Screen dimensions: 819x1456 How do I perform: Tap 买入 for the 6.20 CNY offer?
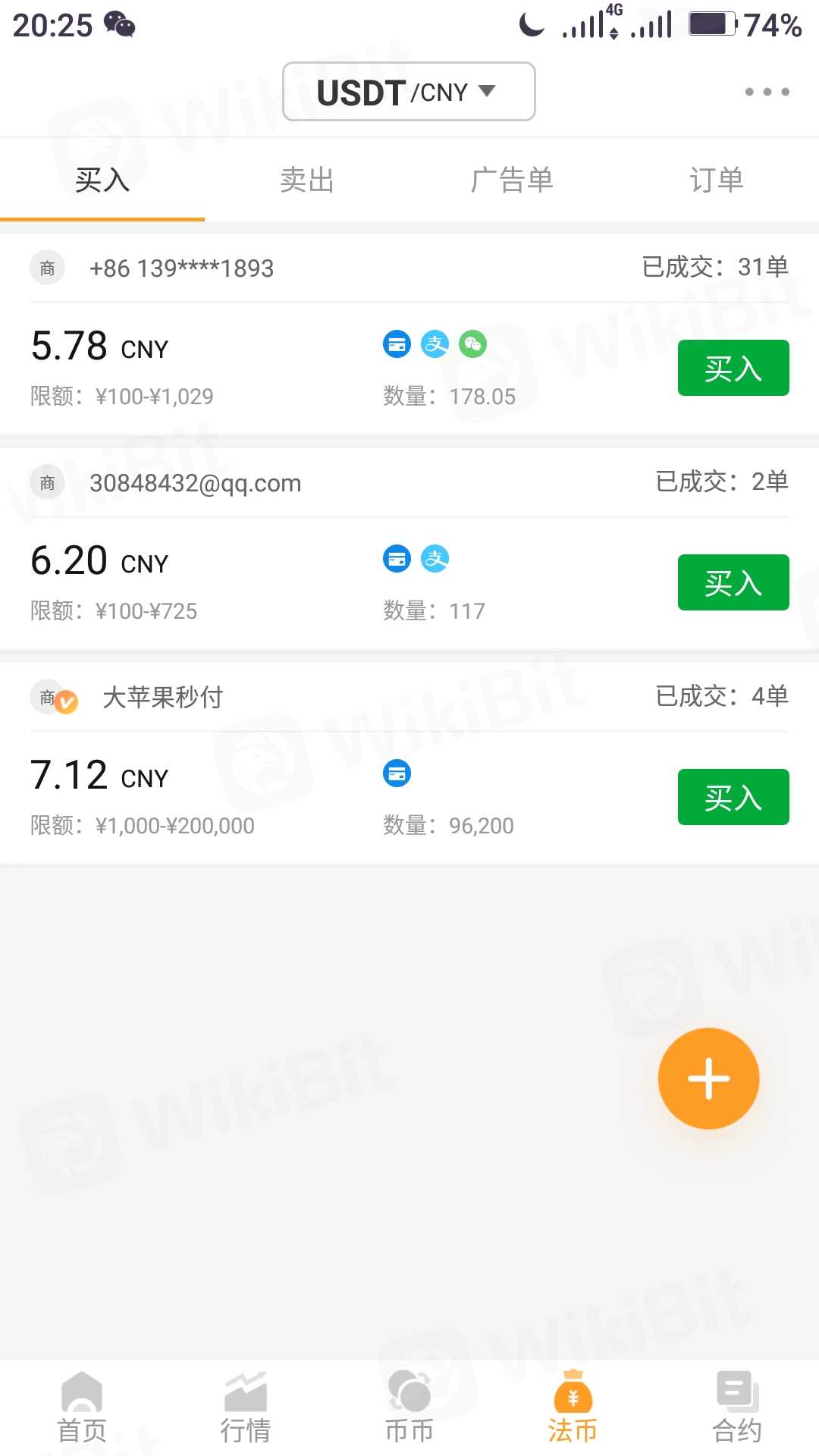(733, 582)
